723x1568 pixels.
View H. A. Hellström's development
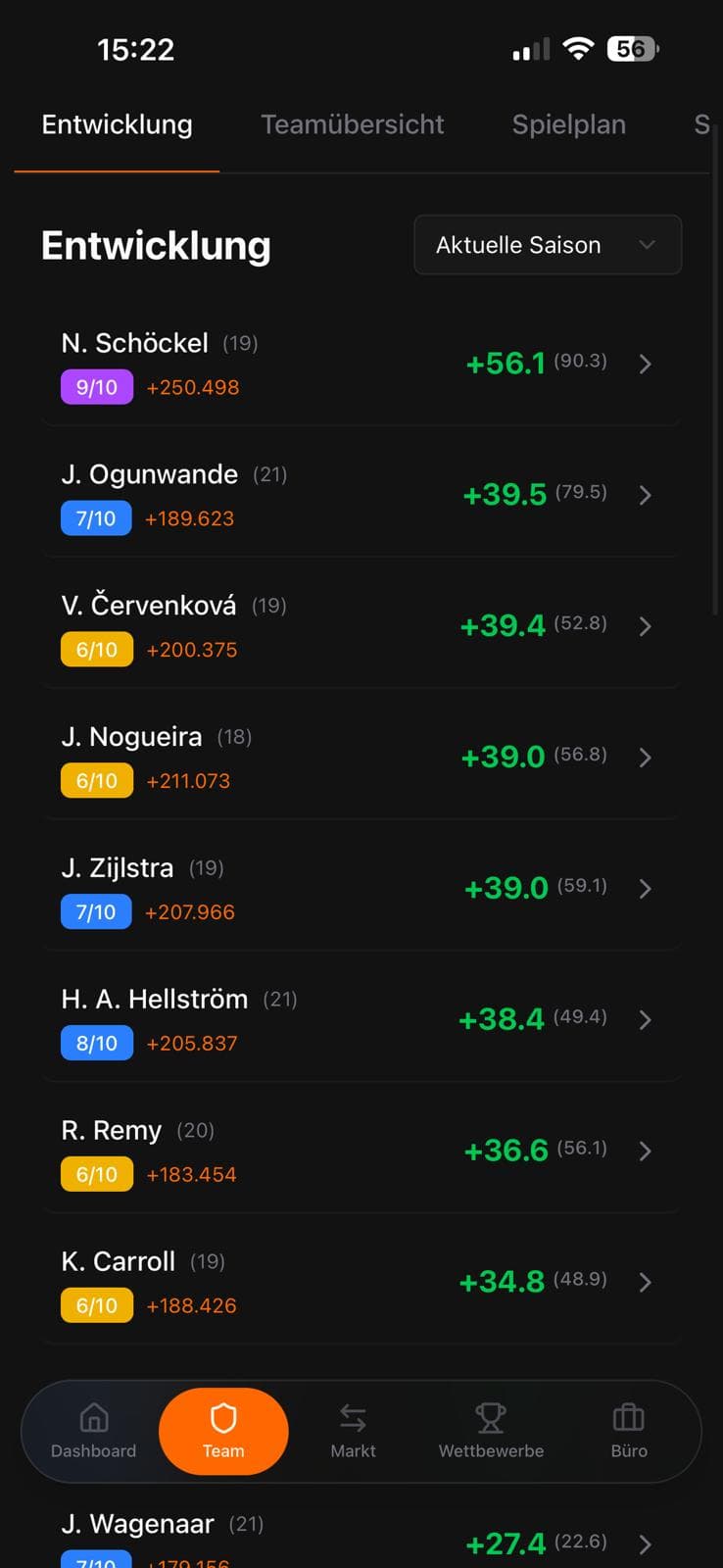tap(361, 1021)
